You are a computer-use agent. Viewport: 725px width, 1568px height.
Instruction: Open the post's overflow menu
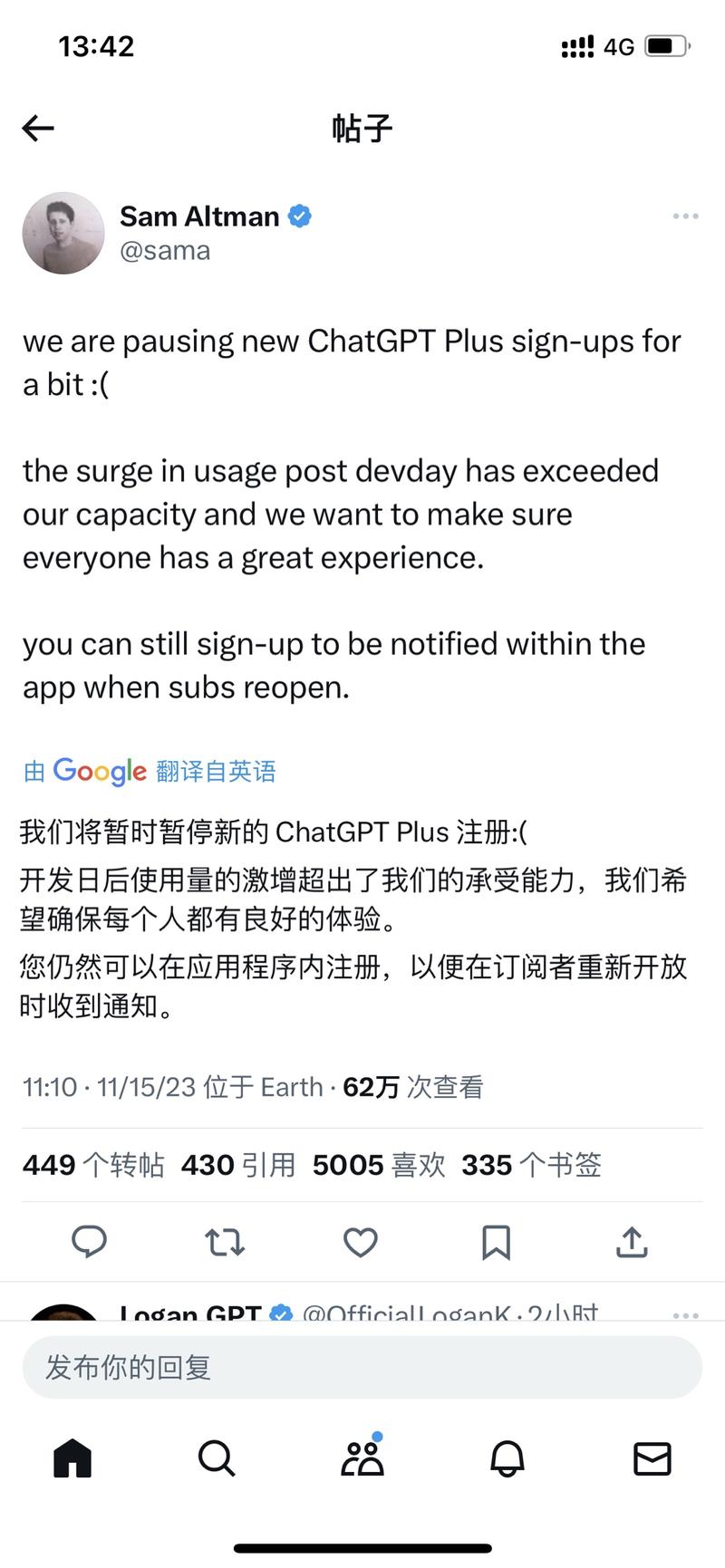pyautogui.click(x=685, y=216)
